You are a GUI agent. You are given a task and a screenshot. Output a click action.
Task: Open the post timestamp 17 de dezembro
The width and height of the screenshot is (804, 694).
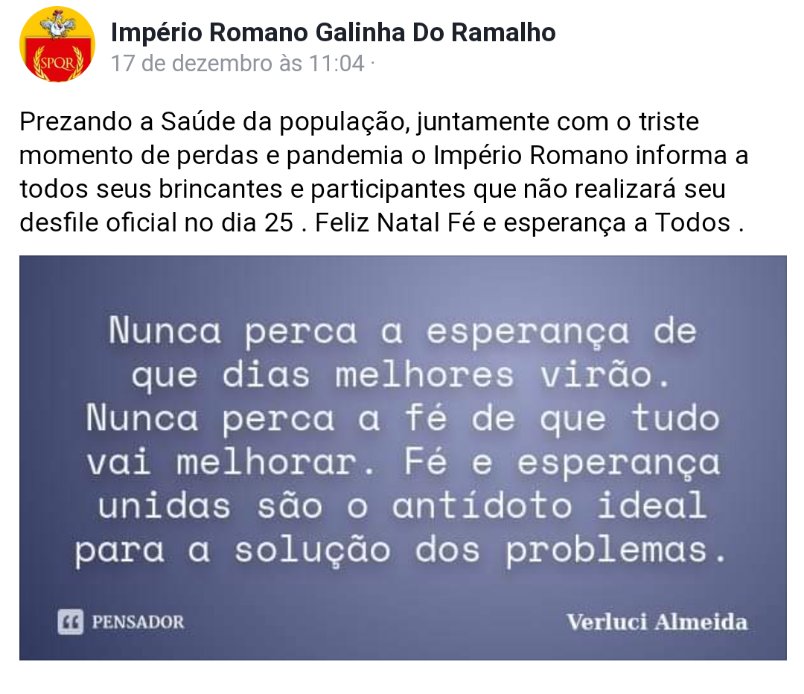(x=237, y=63)
